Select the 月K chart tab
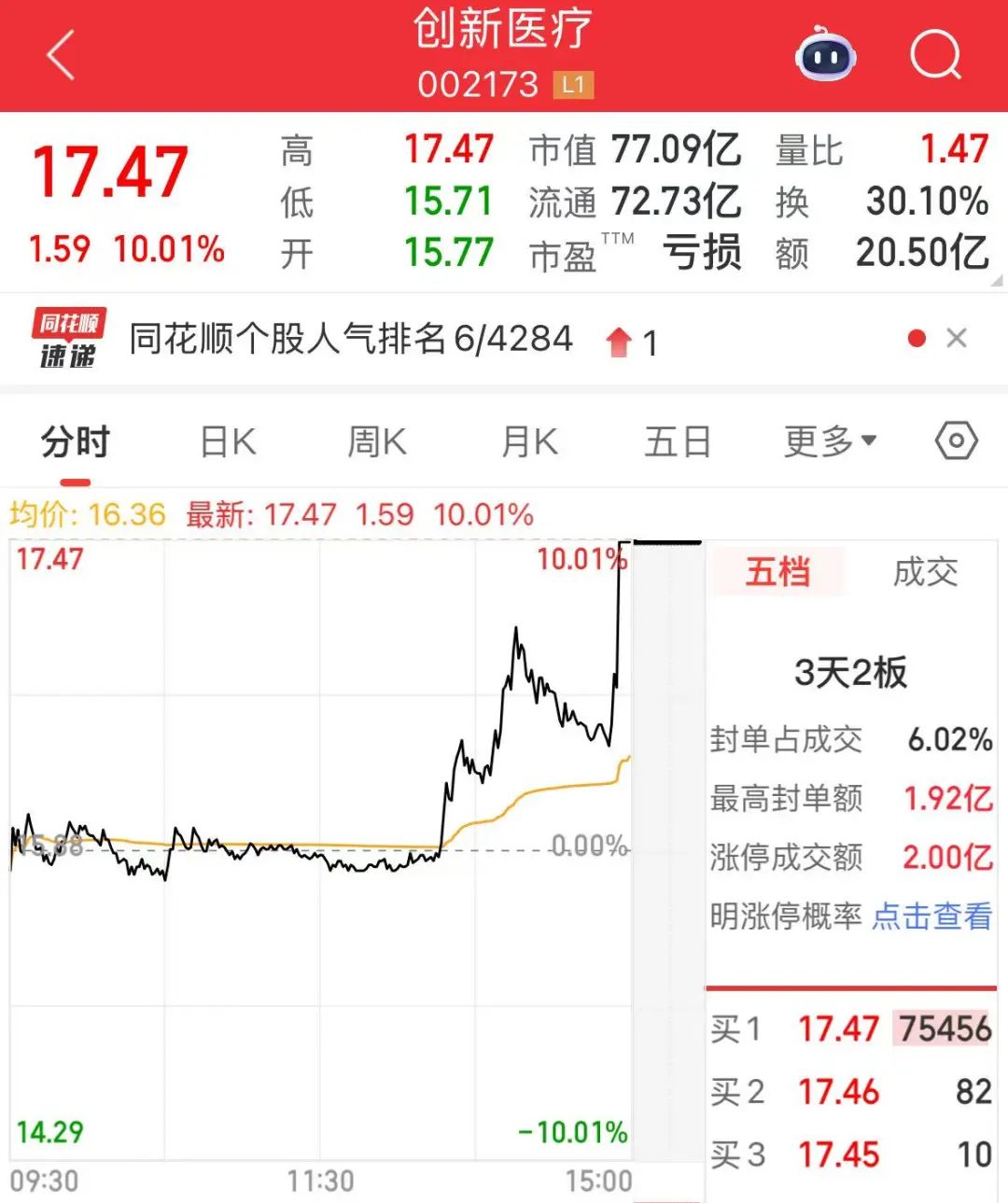The image size is (1008, 1203). [x=529, y=441]
